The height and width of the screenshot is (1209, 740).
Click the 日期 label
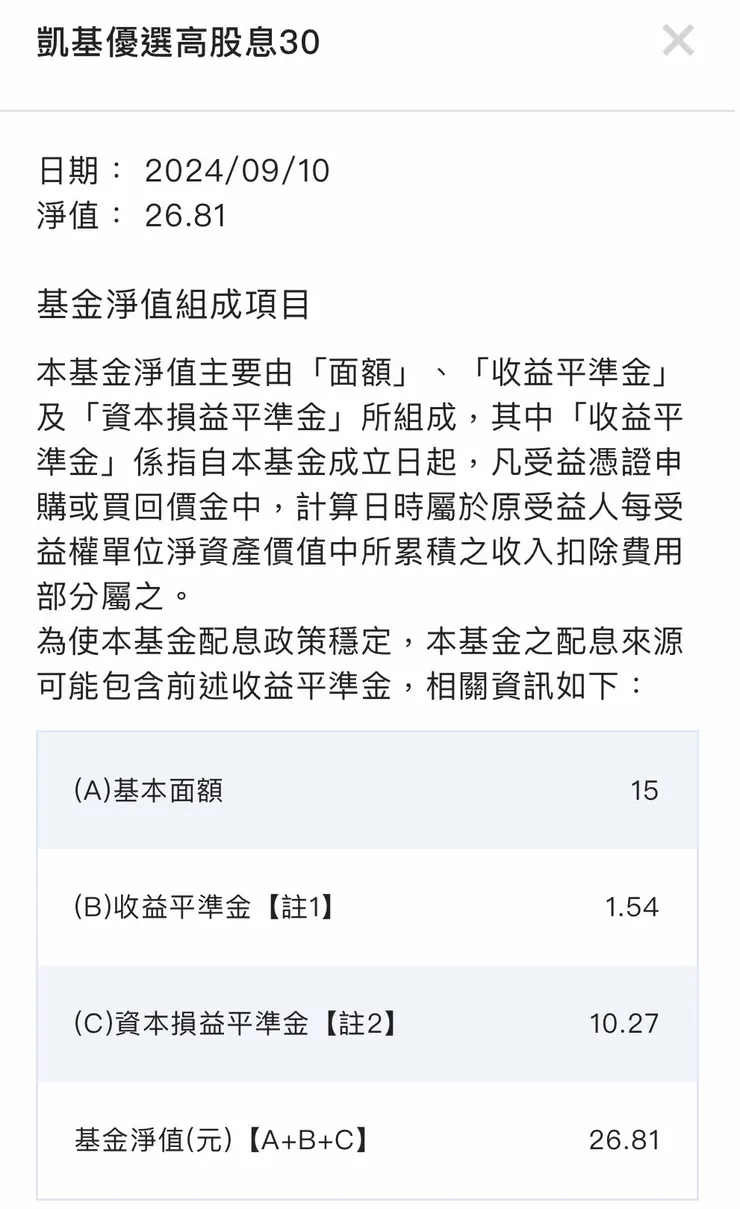point(67,170)
